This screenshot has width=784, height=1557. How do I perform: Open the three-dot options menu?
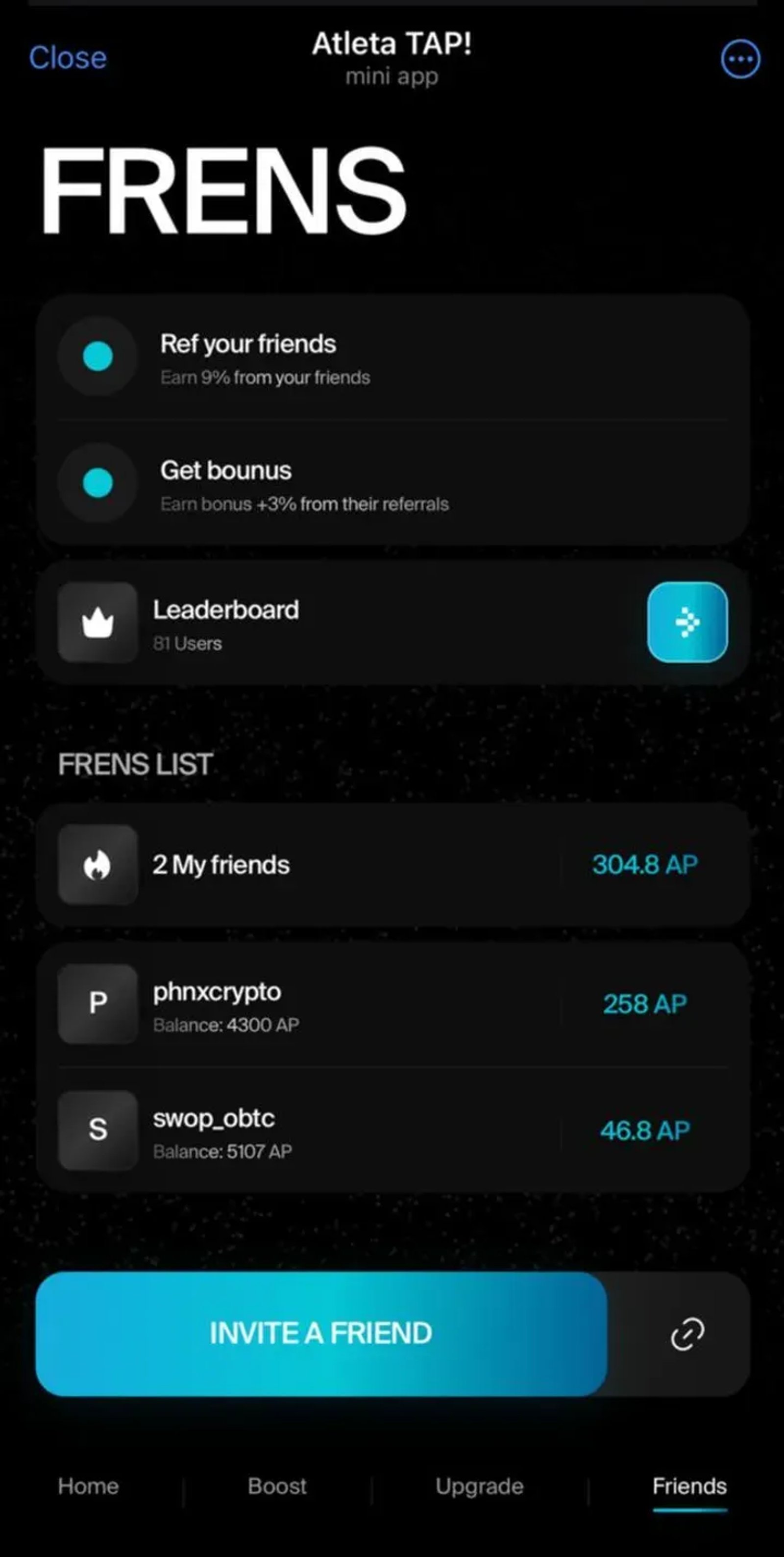coord(740,59)
